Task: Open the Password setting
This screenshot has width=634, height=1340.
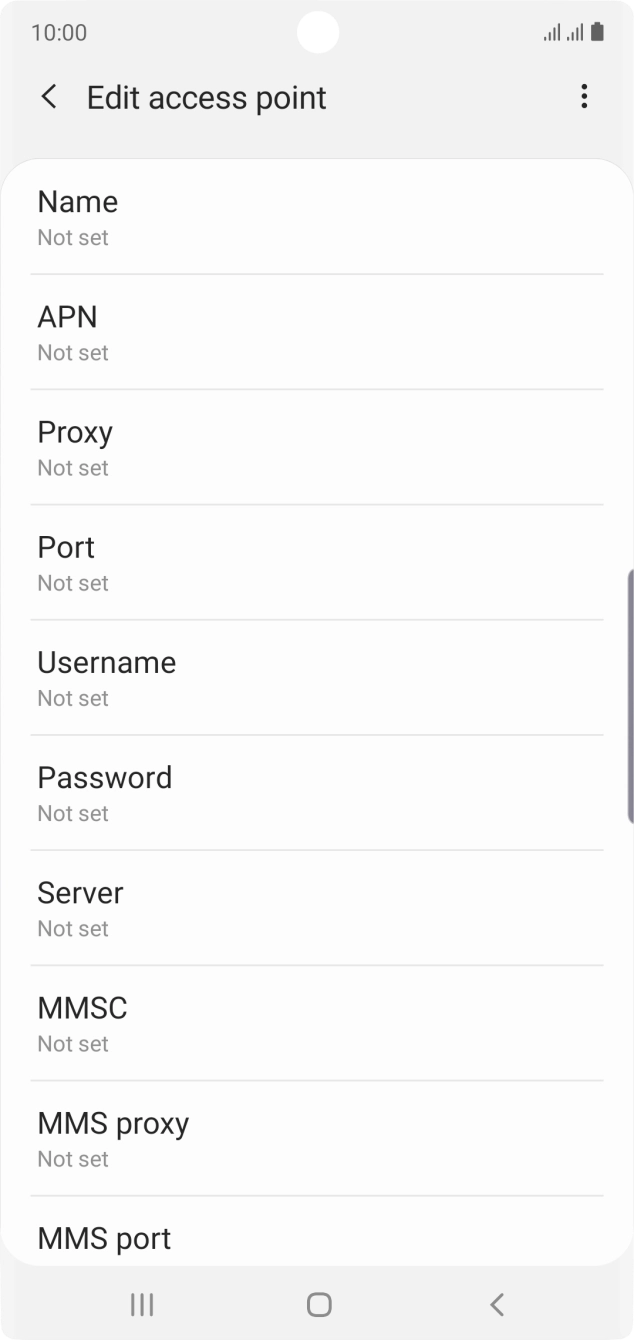Action: click(x=316, y=792)
